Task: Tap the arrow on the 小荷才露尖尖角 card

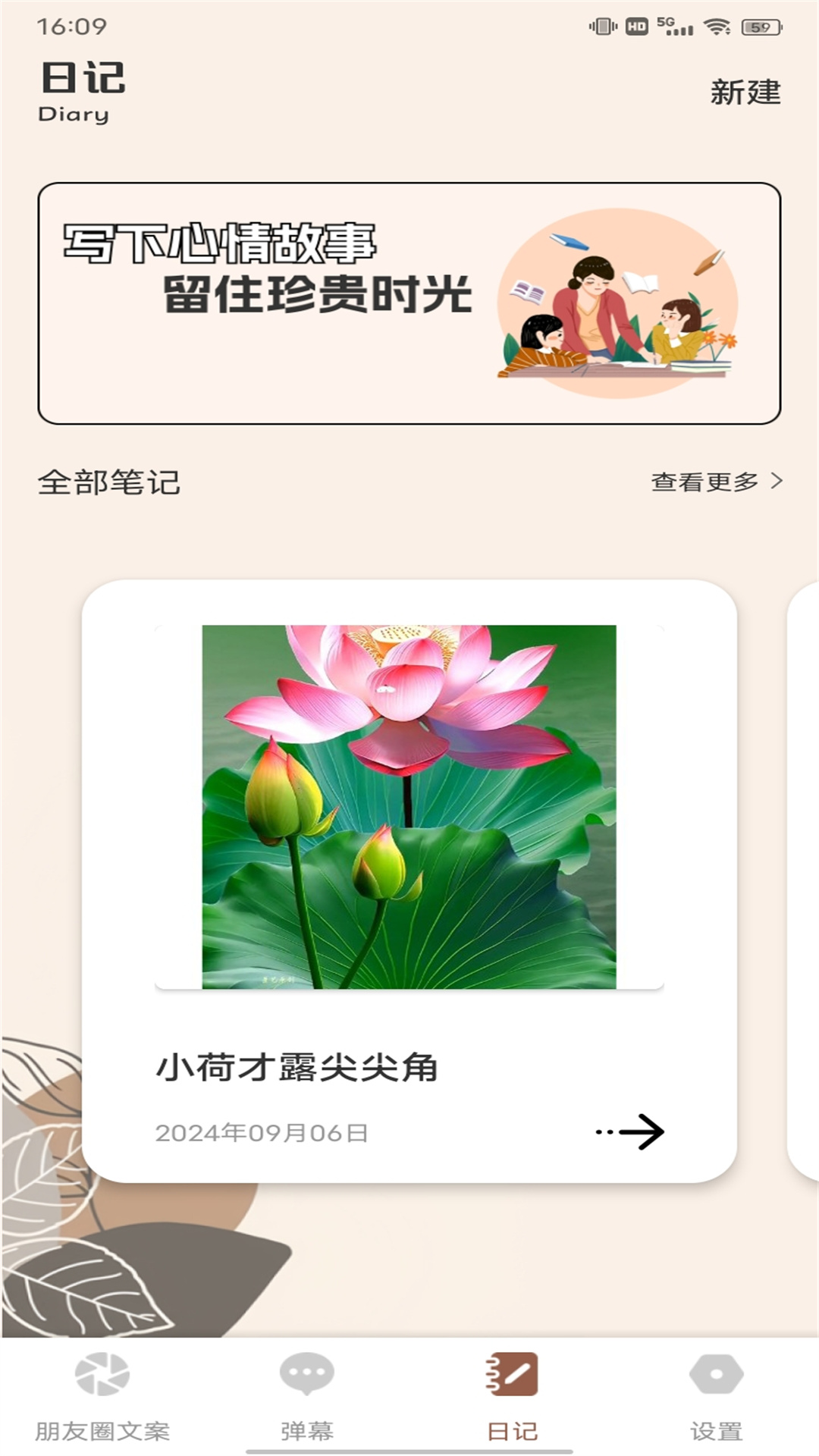Action: click(631, 1131)
